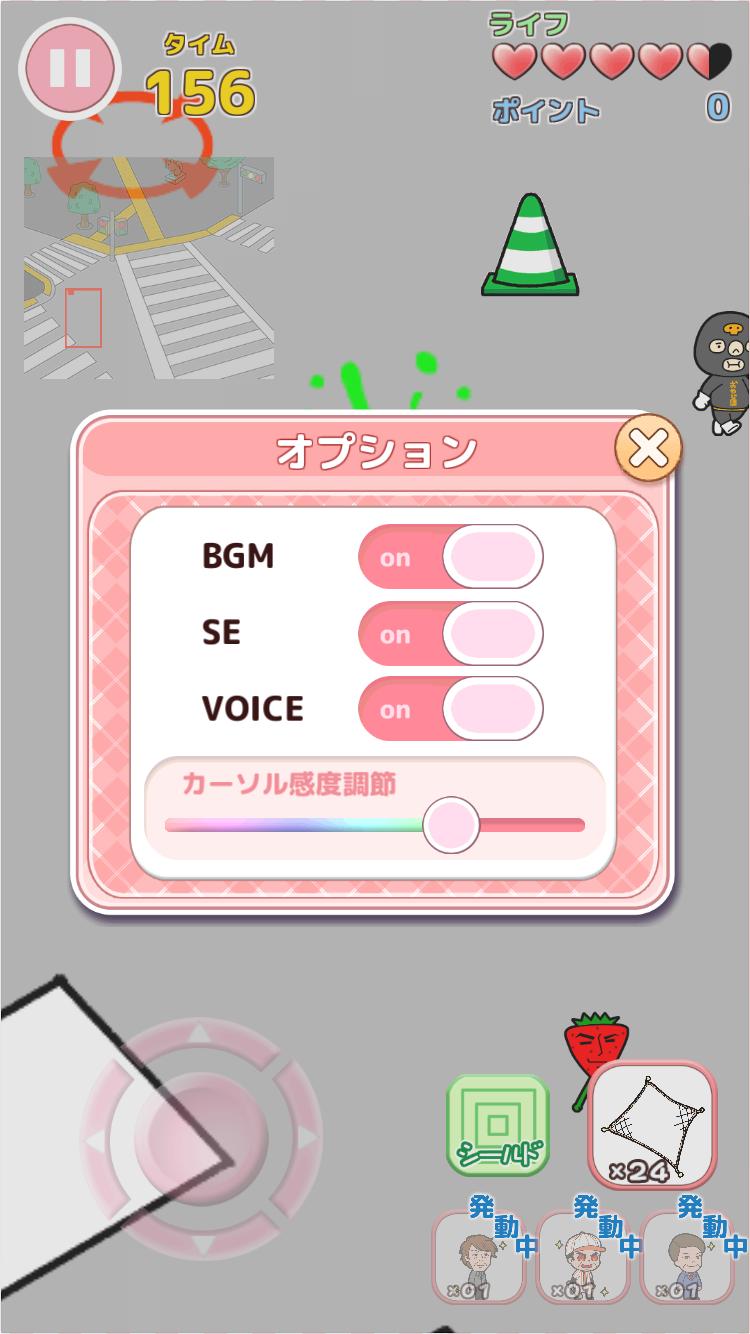
Task: Disable the VOICE switch
Action: [451, 709]
